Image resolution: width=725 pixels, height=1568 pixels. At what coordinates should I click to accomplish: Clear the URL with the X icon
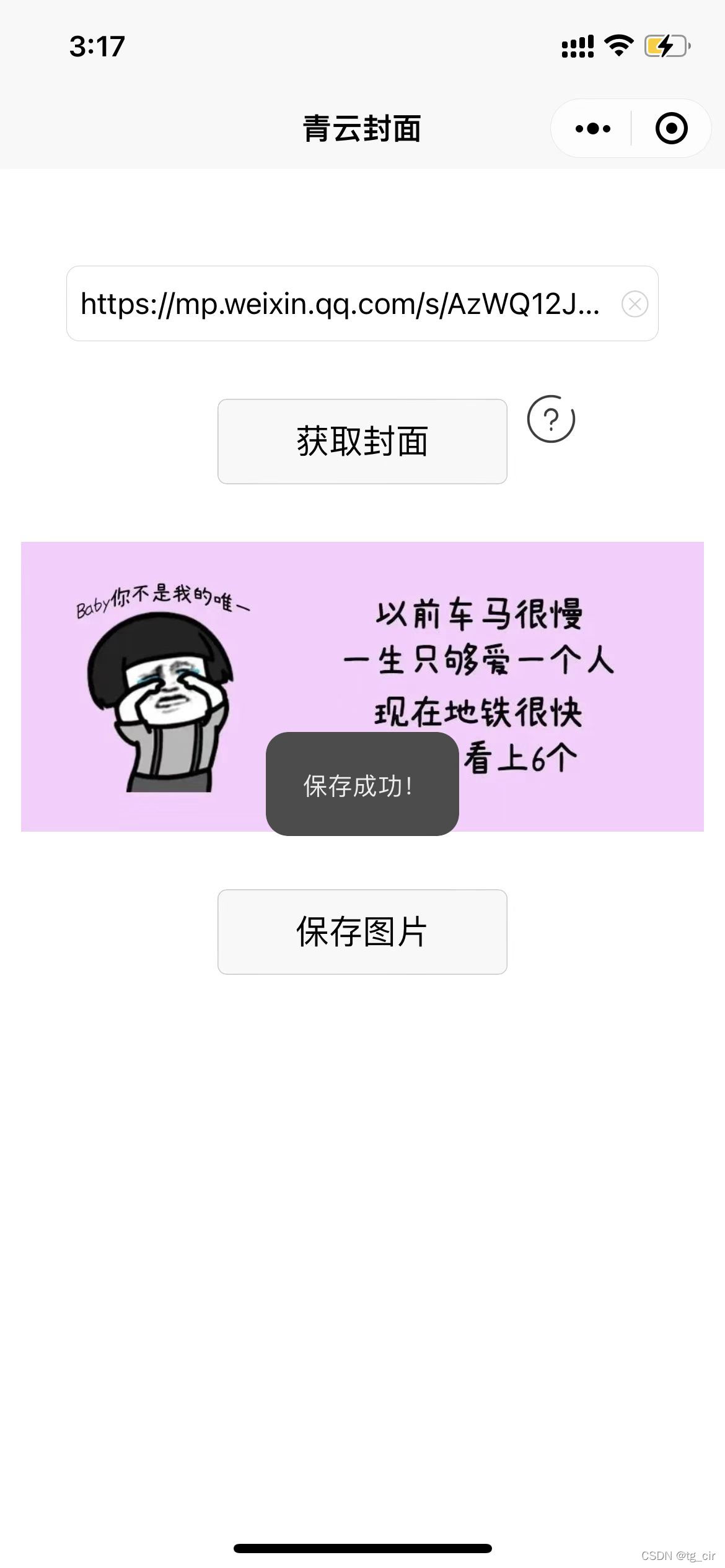click(x=635, y=304)
